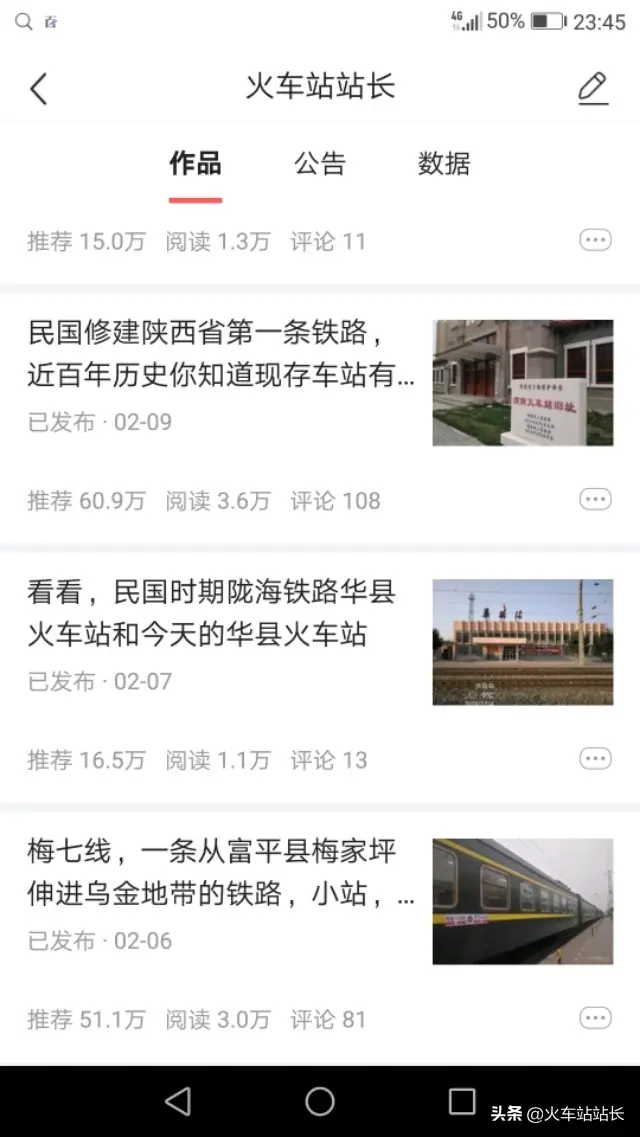Viewport: 640px width, 1137px height.
Task: Open more options for the 02-07 article
Action: pyautogui.click(x=596, y=759)
